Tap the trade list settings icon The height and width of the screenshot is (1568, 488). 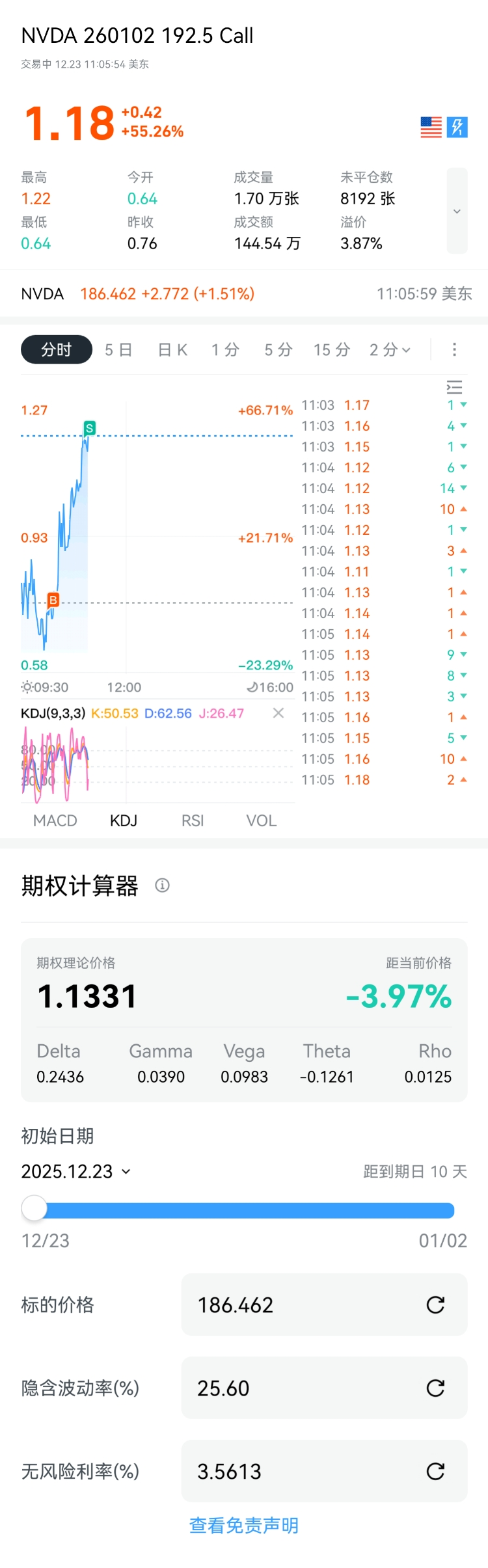pos(454,388)
